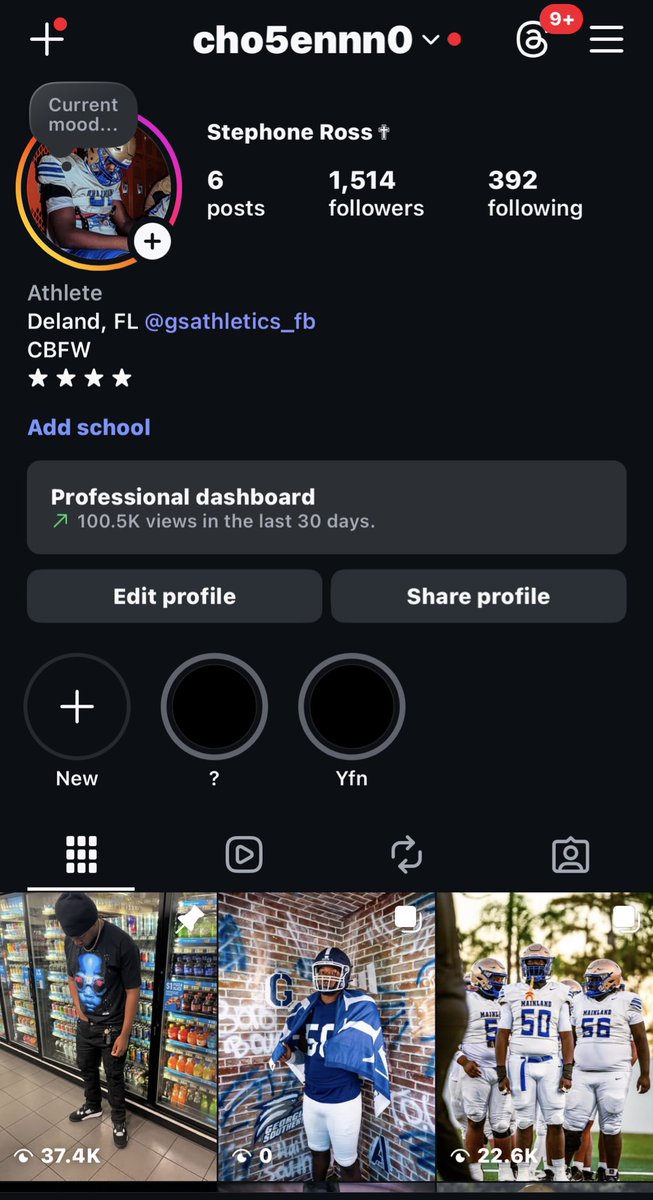Viewport: 653px width, 1200px height.
Task: View the 392 following list
Action: (x=534, y=193)
